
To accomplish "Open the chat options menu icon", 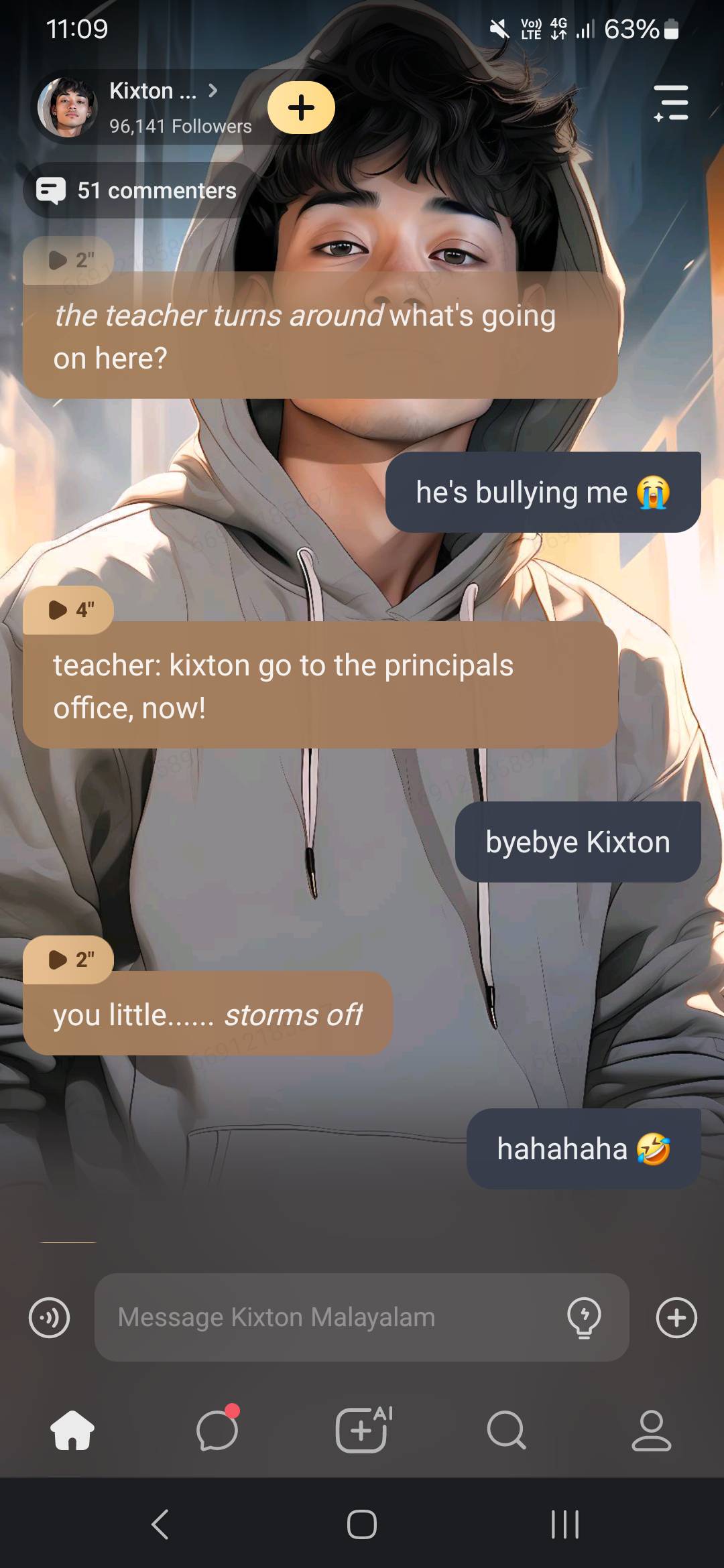I will point(671,103).
